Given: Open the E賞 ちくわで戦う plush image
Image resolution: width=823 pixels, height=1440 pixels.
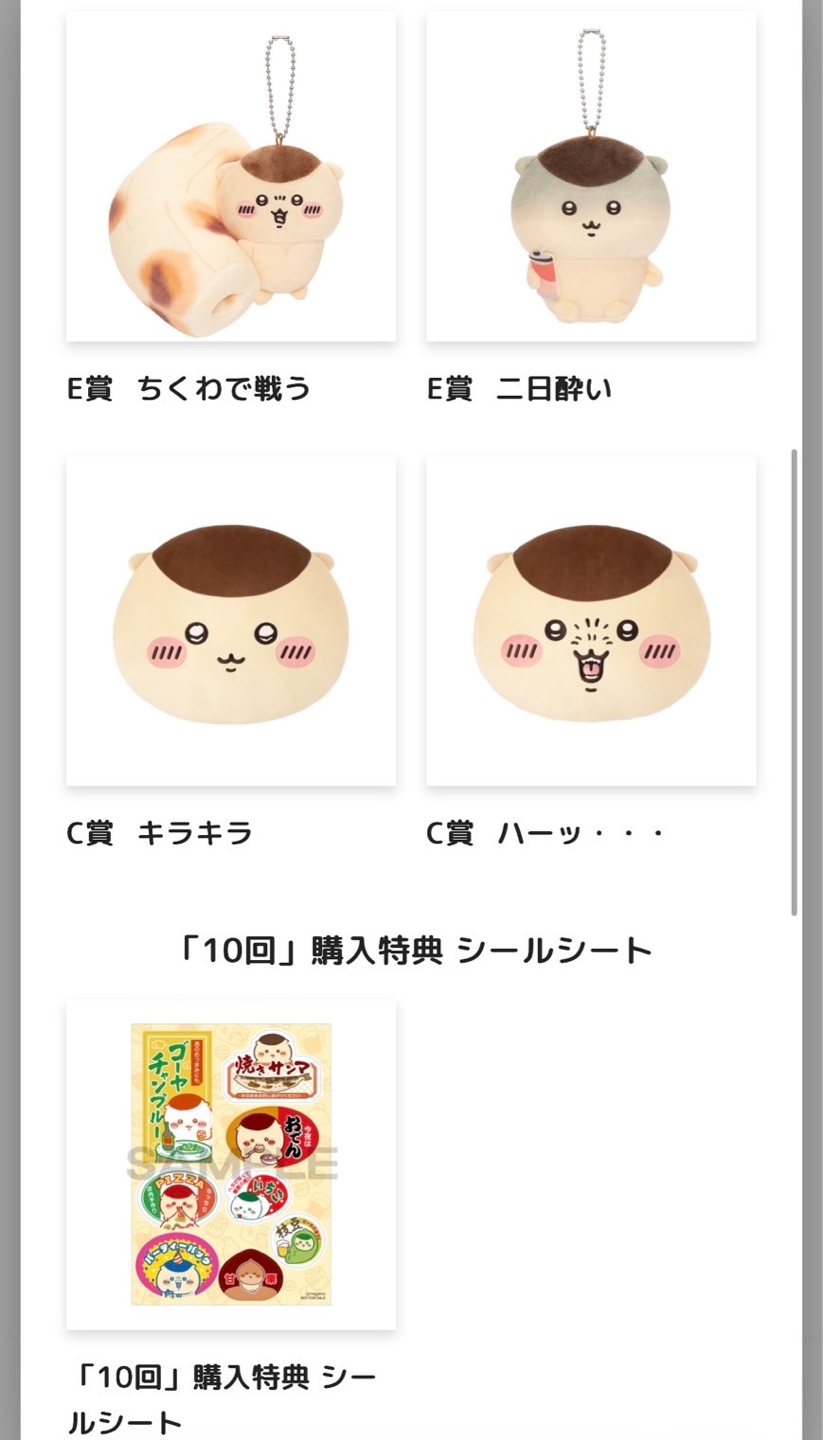Looking at the screenshot, I should [x=231, y=176].
